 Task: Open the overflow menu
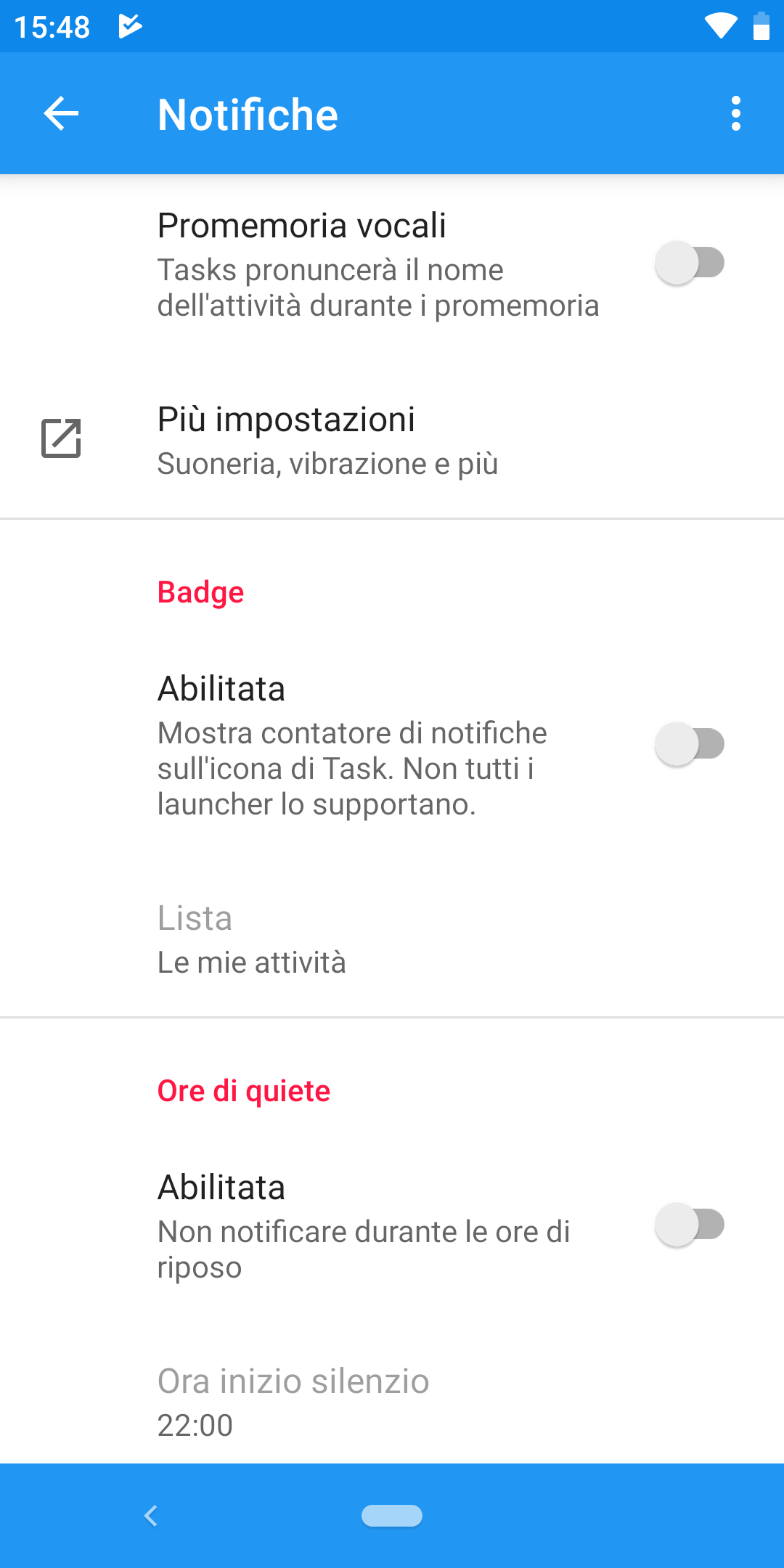click(735, 114)
